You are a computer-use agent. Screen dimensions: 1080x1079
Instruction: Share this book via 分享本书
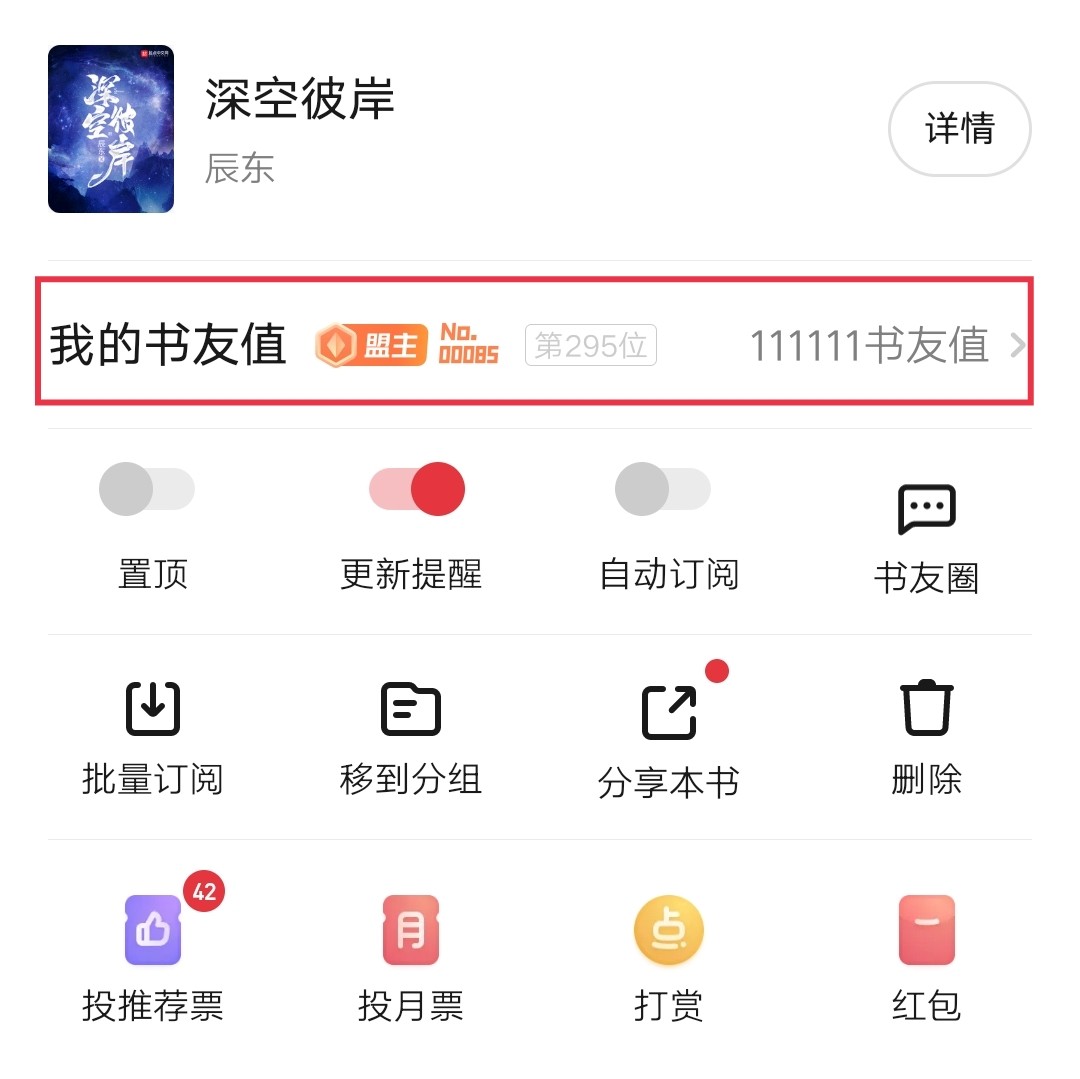tap(668, 740)
